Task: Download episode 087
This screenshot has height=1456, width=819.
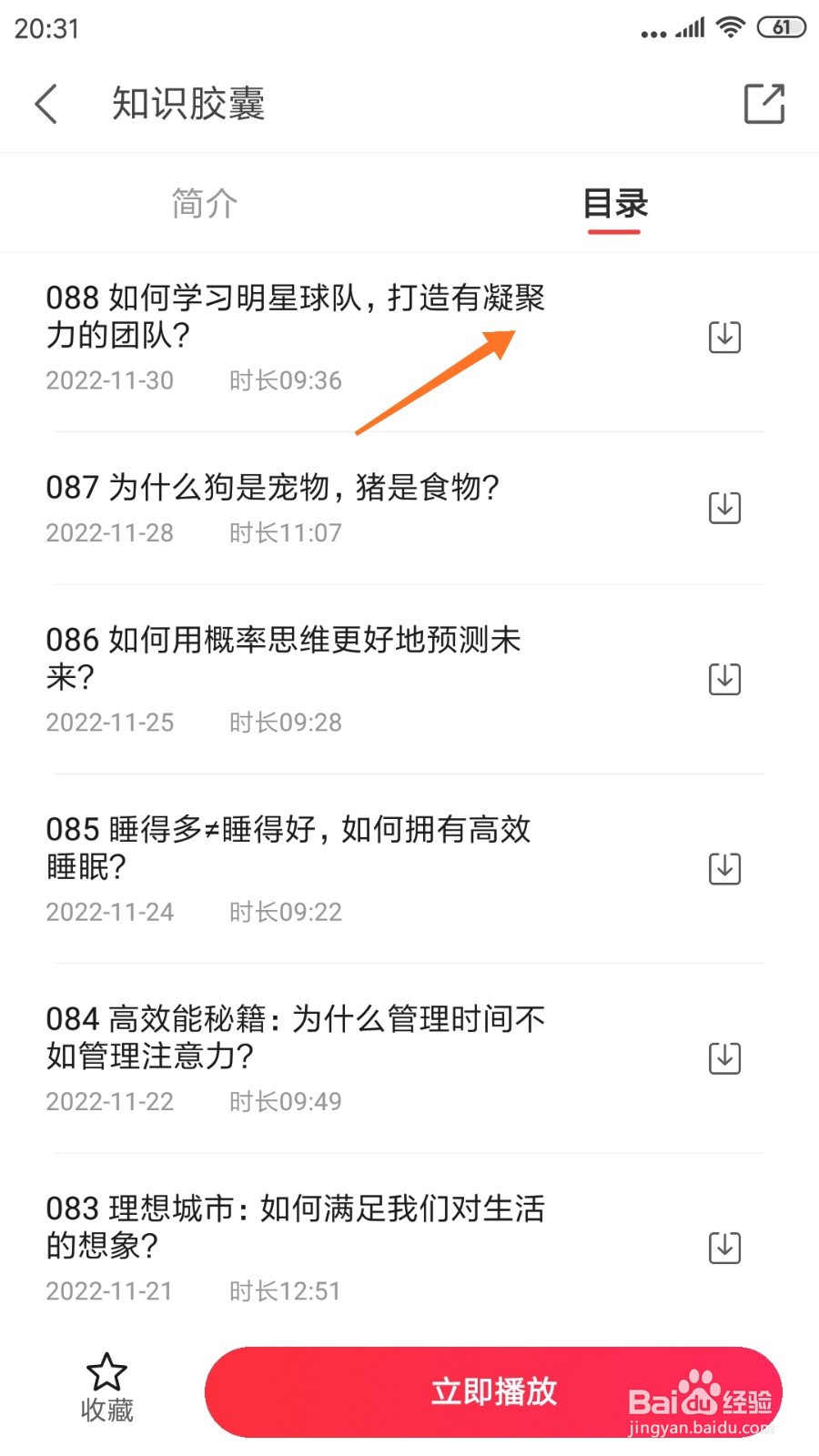Action: point(724,508)
